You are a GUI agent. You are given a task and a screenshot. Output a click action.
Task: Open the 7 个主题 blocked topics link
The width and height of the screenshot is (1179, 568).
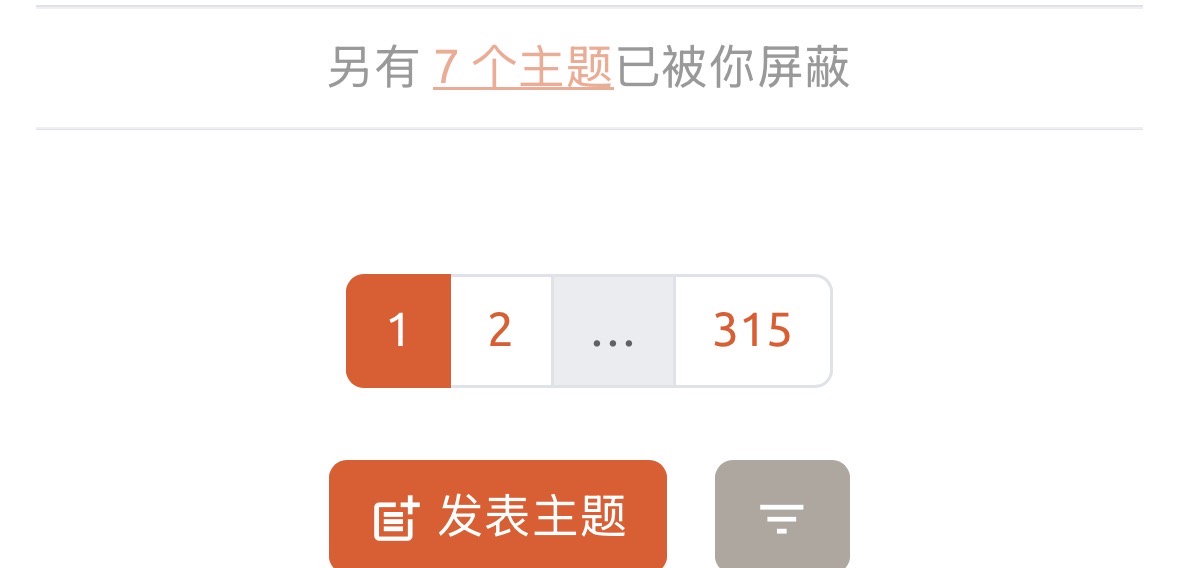[522, 69]
